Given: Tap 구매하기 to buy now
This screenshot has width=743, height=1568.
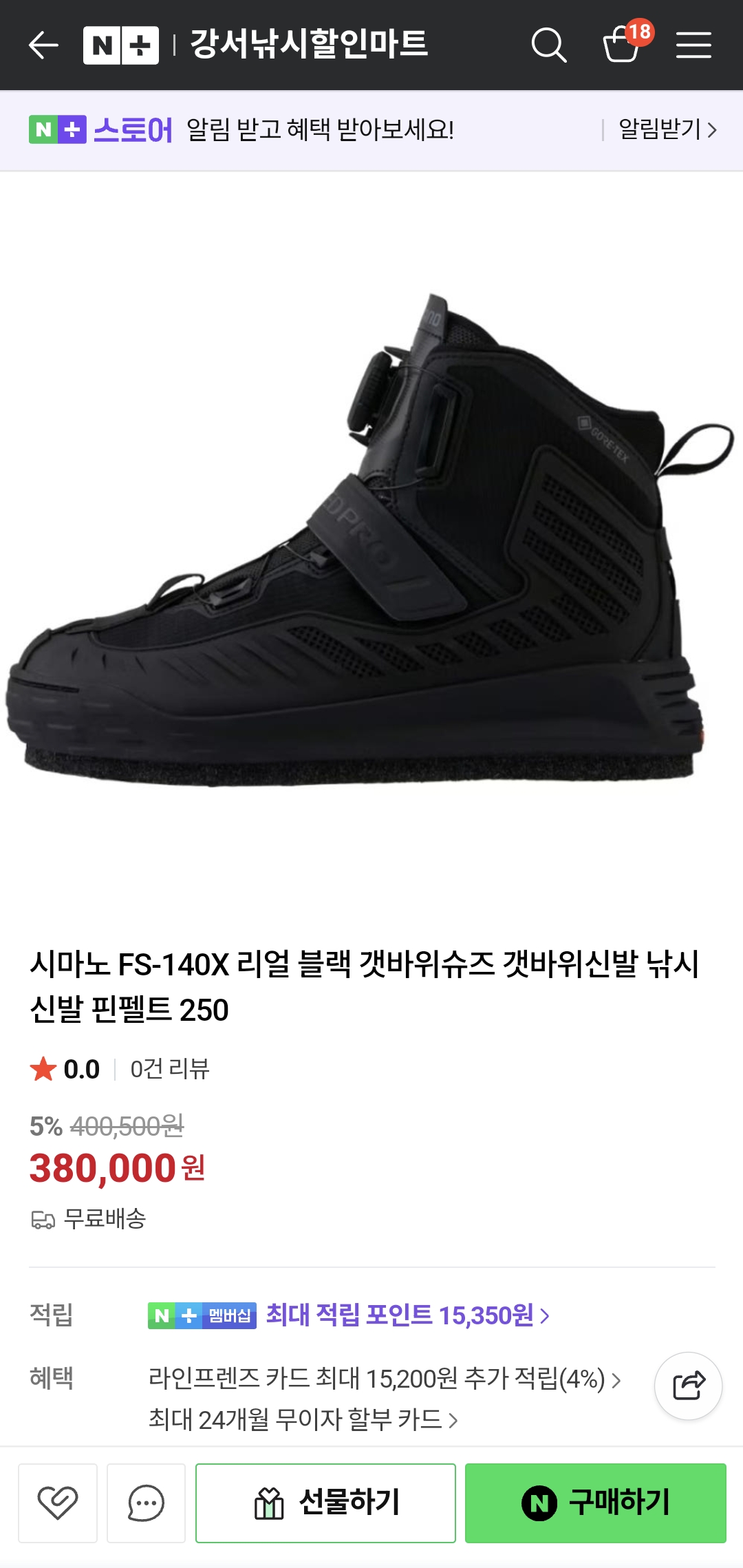Looking at the screenshot, I should coord(595,1503).
